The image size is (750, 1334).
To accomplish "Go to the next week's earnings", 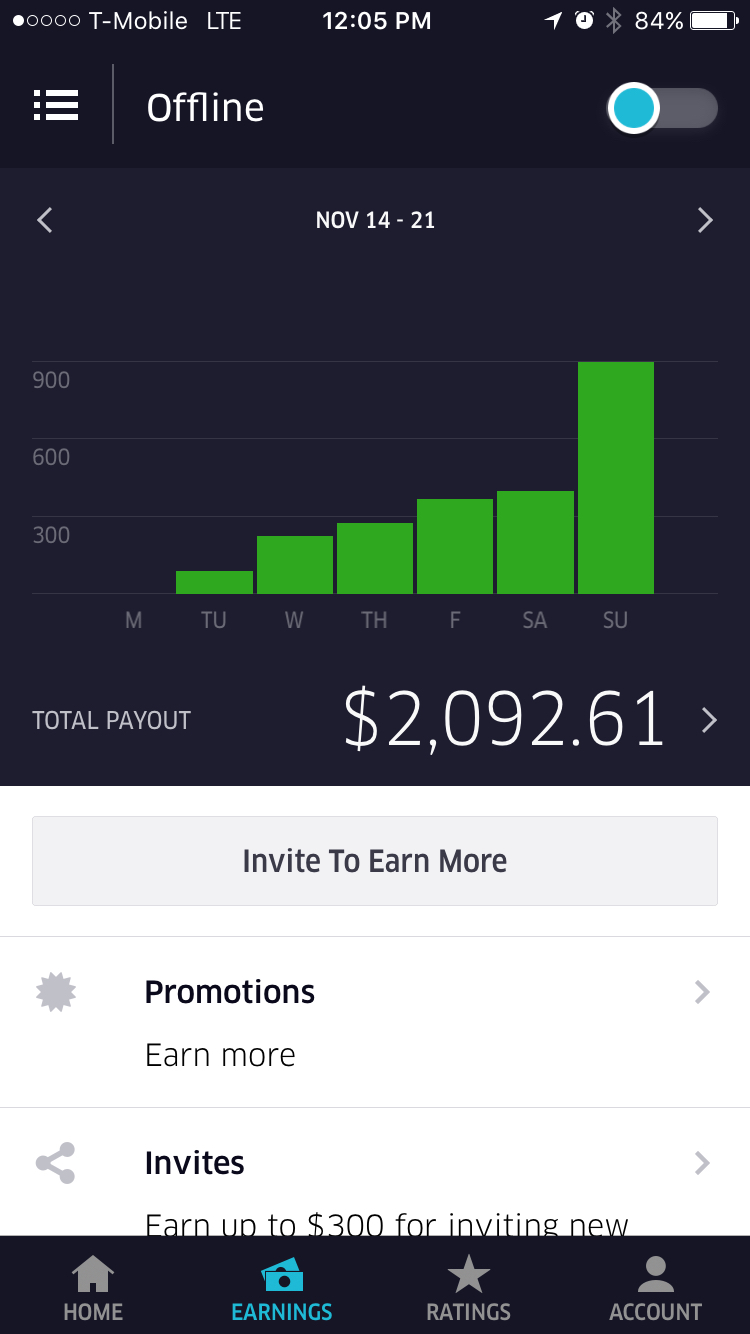I will (705, 220).
